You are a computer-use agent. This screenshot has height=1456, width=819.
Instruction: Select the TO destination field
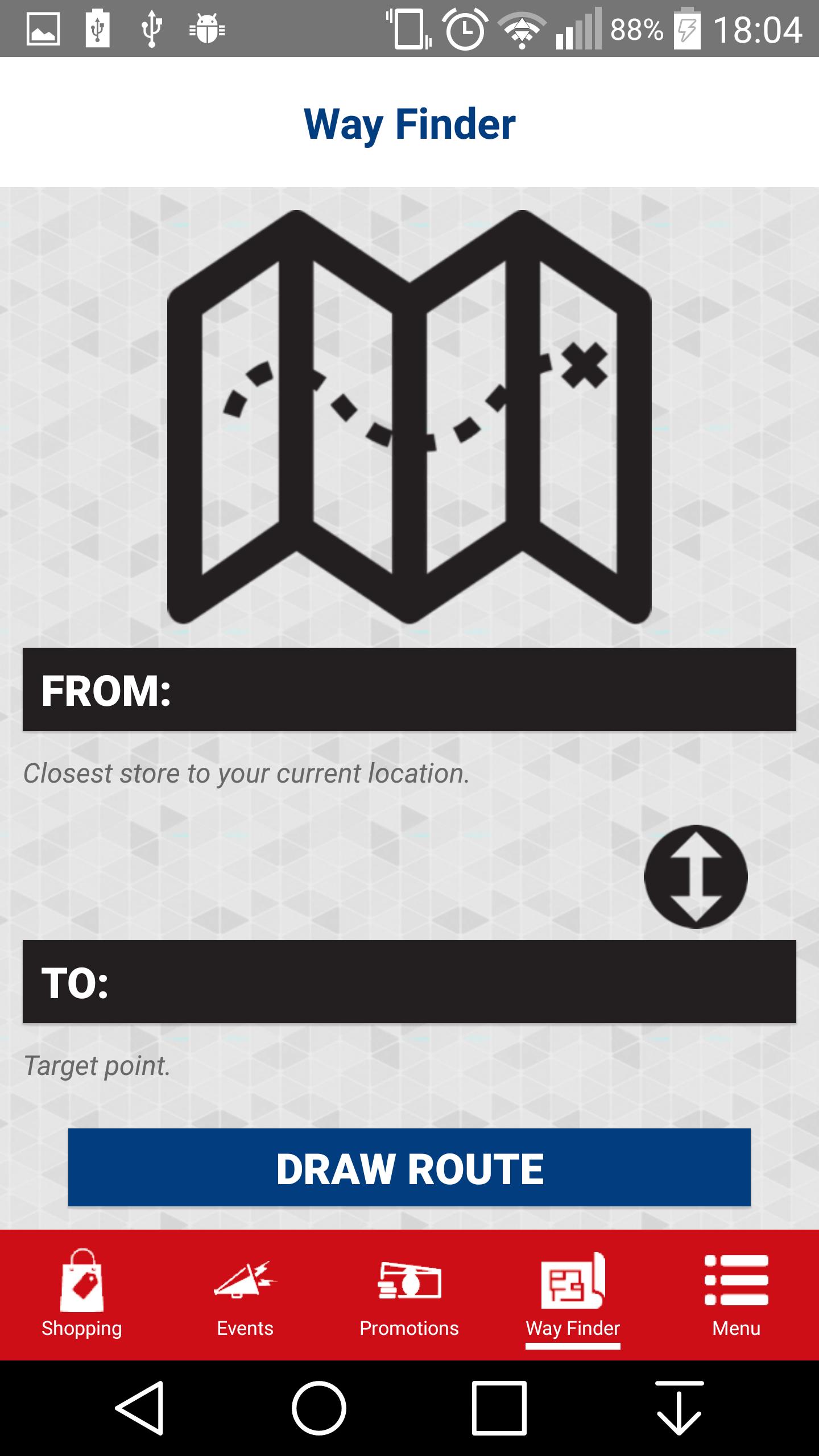409,982
